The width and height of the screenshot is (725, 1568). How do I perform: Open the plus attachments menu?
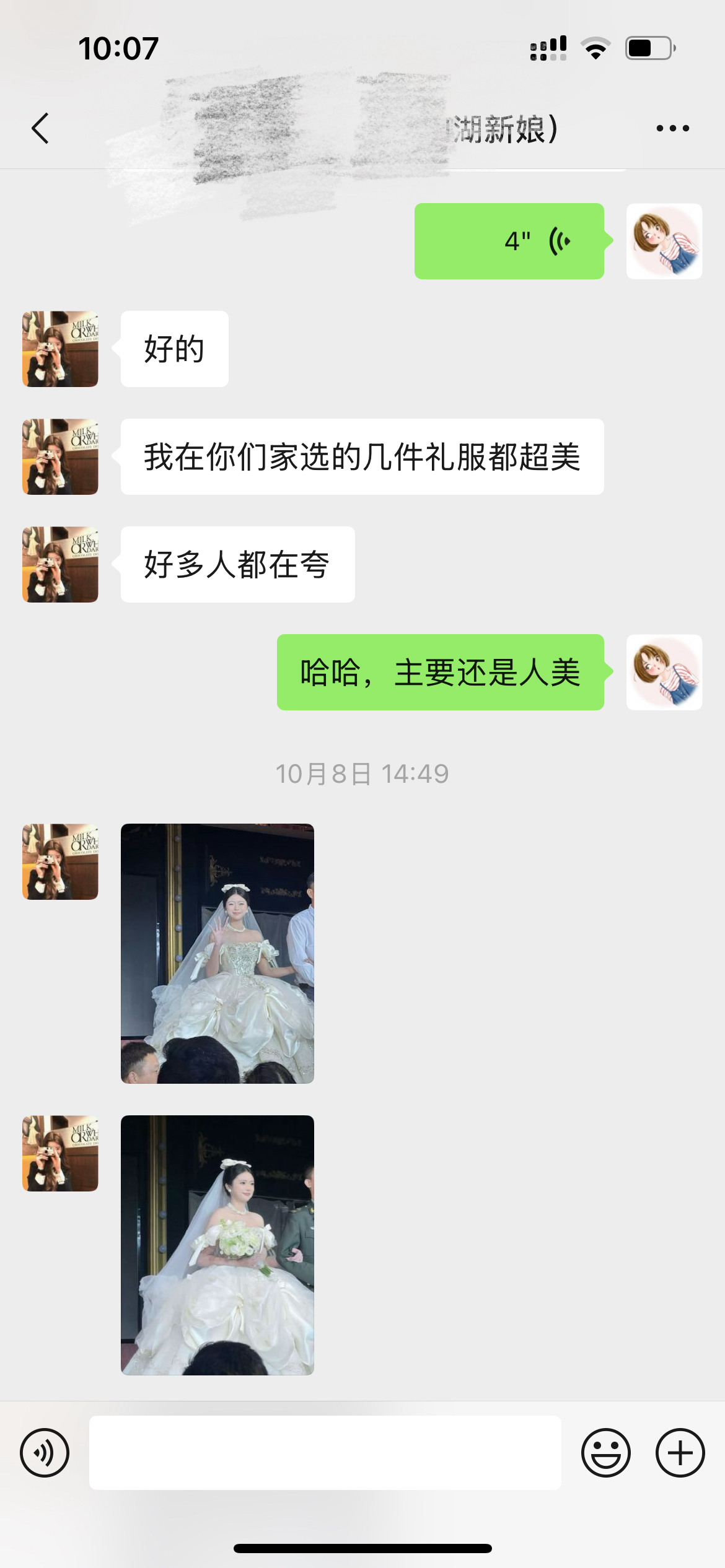point(680,1452)
